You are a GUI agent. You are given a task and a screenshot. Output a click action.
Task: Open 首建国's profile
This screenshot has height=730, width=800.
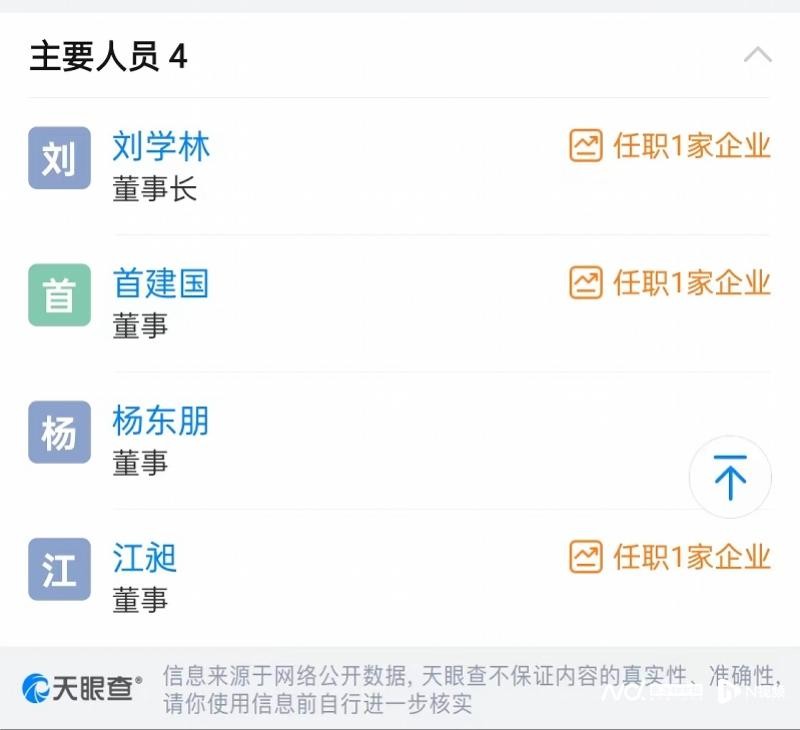pos(161,284)
